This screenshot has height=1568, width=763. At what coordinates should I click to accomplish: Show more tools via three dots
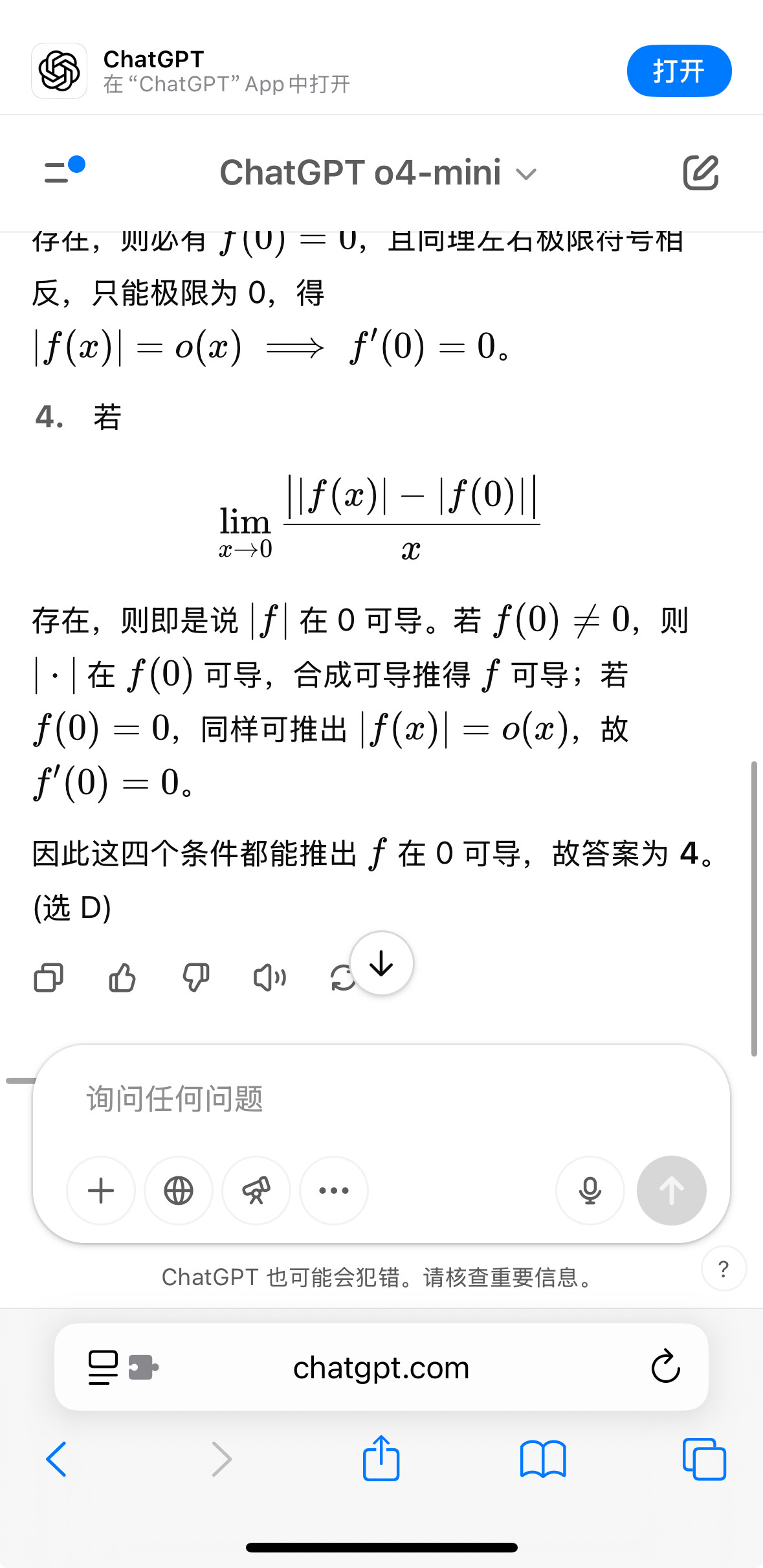334,1191
